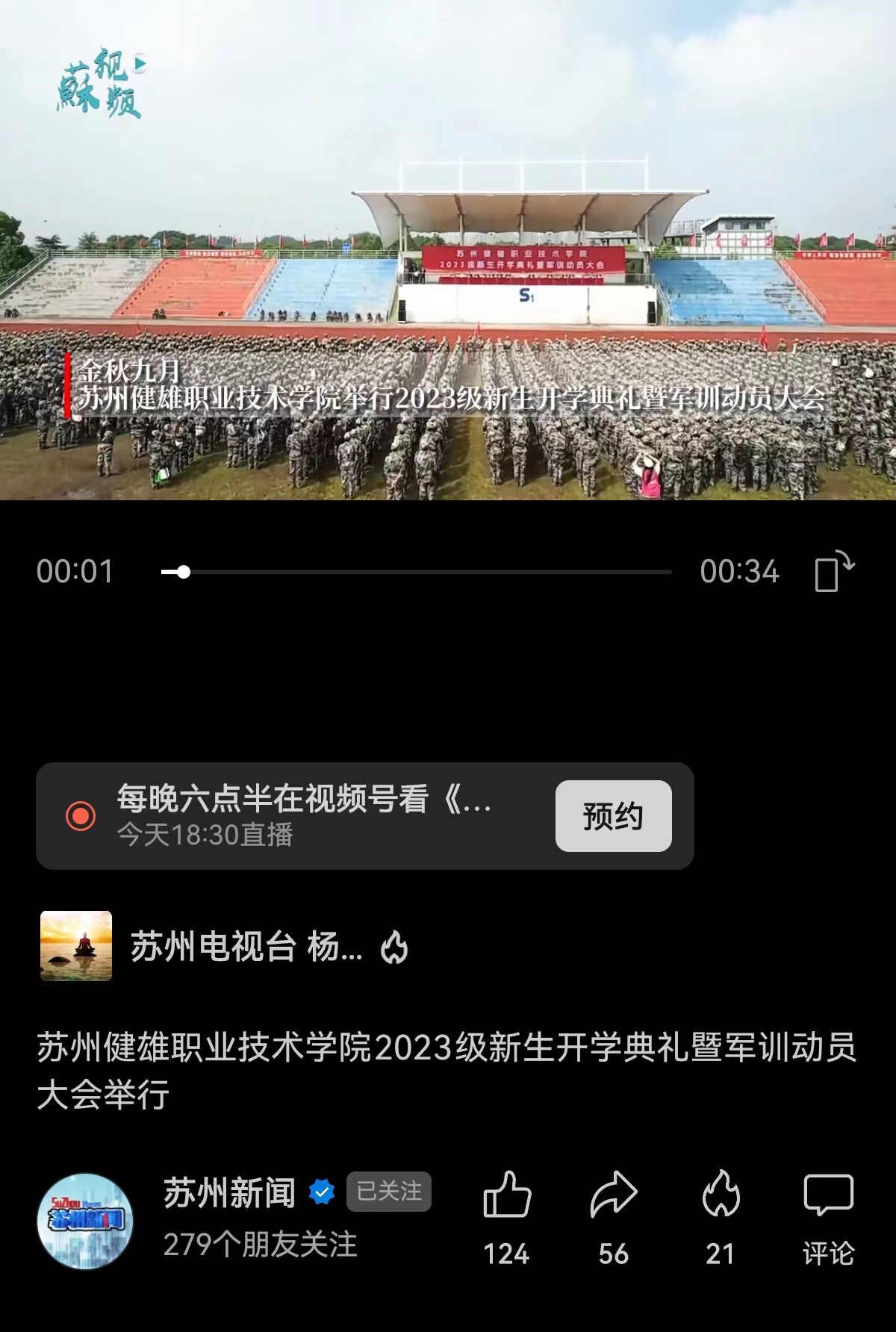Open the 苏州新闻 account name
Screen dimensions: 896x1332
pos(229,1192)
